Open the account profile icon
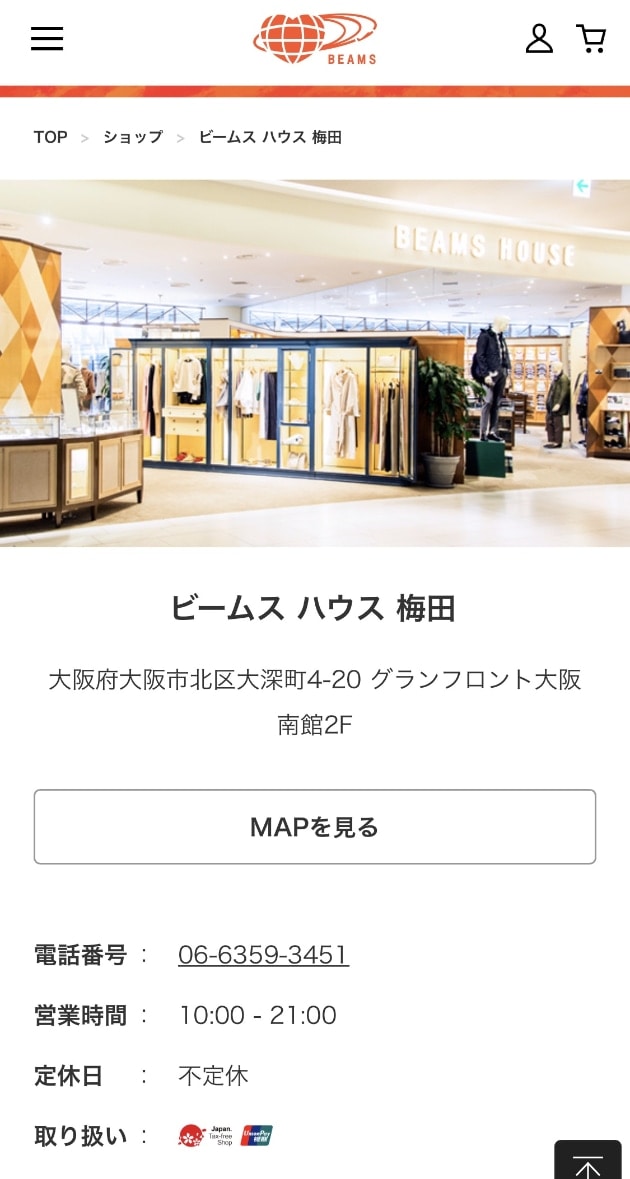This screenshot has width=630, height=1179. [539, 39]
